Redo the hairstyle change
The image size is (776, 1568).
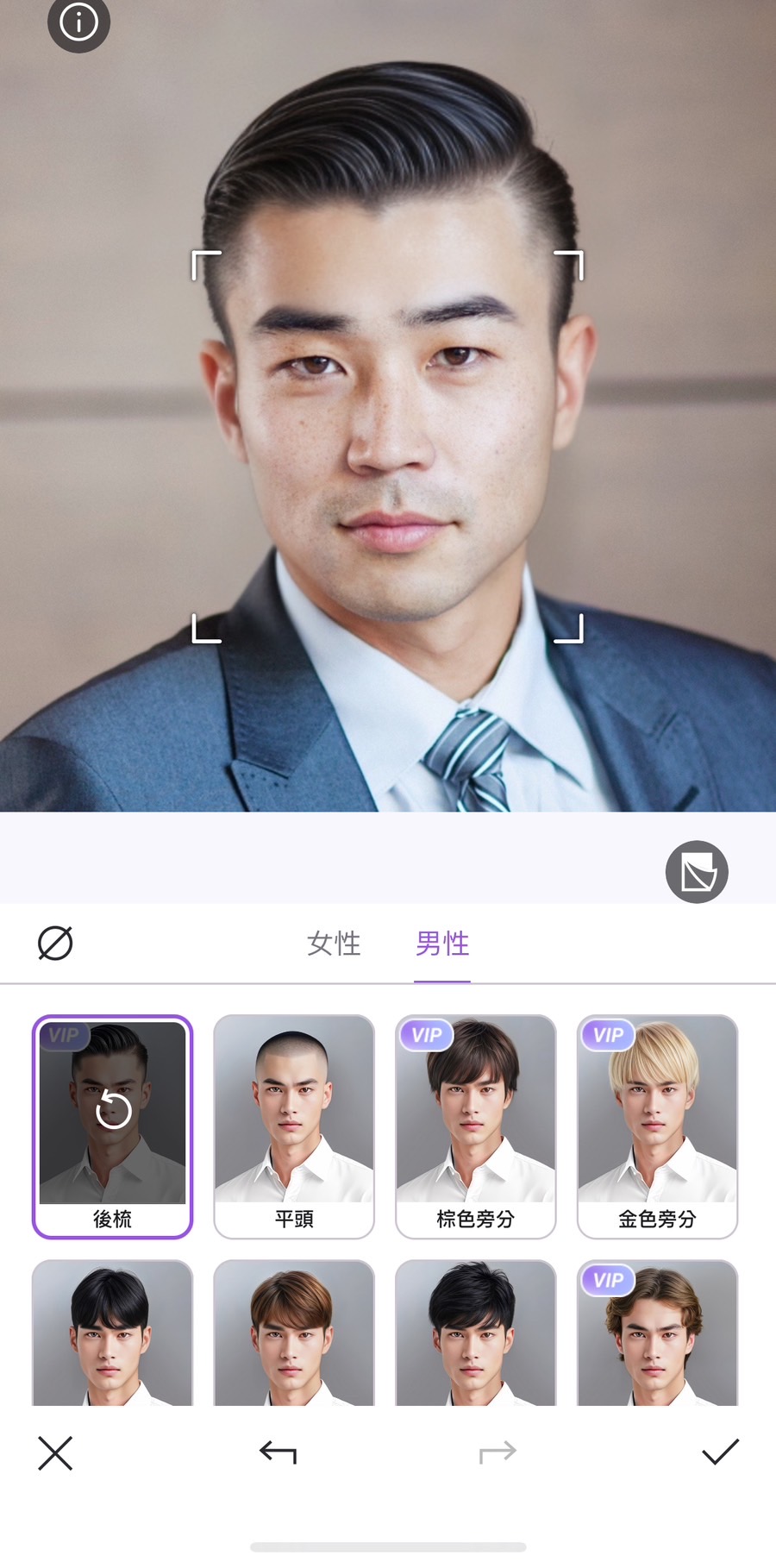tap(498, 1452)
